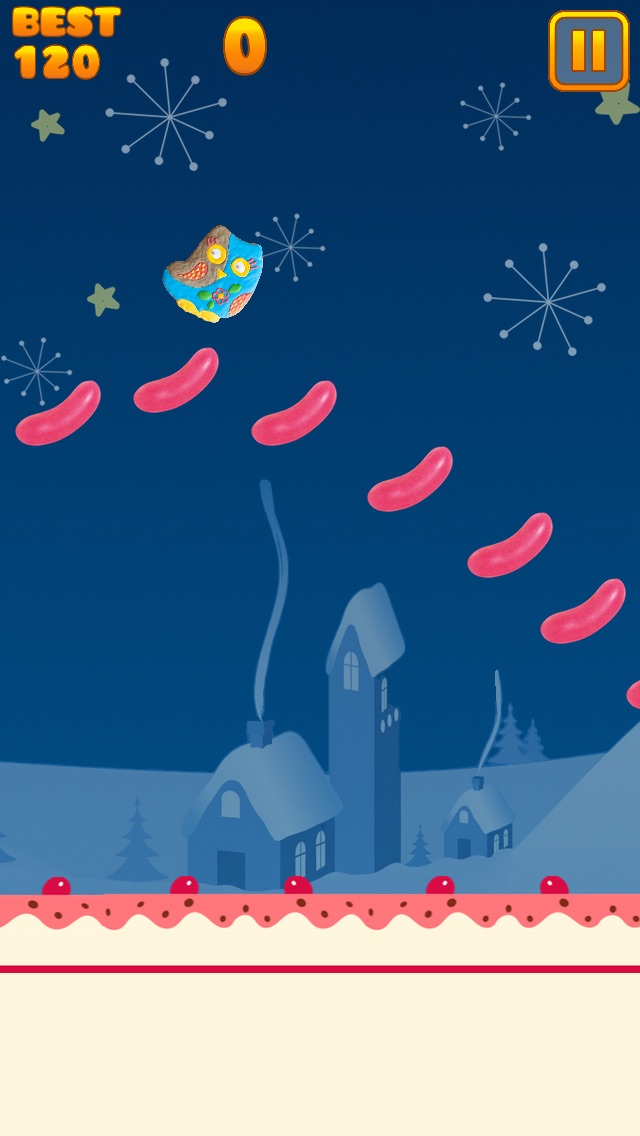Pause the game
The image size is (640, 1136).
(589, 51)
